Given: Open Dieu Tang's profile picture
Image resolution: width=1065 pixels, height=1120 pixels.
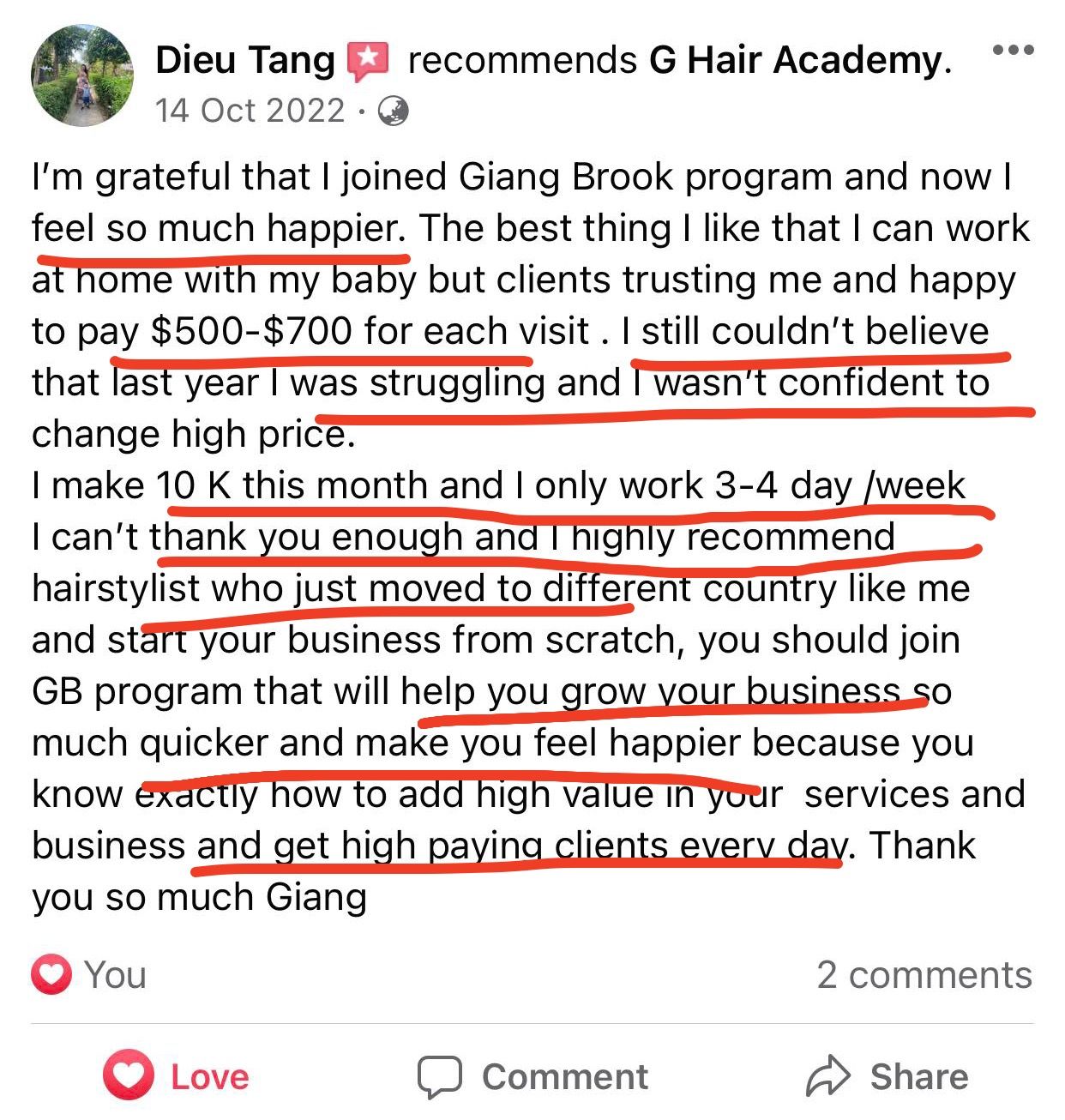Looking at the screenshot, I should click(x=83, y=76).
